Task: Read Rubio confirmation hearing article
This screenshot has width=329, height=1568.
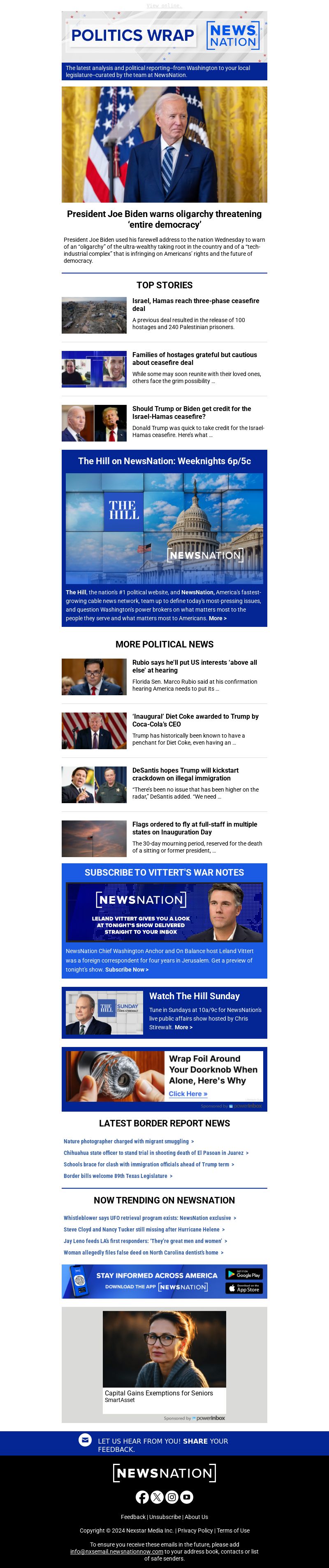Action: pyautogui.click(x=194, y=666)
